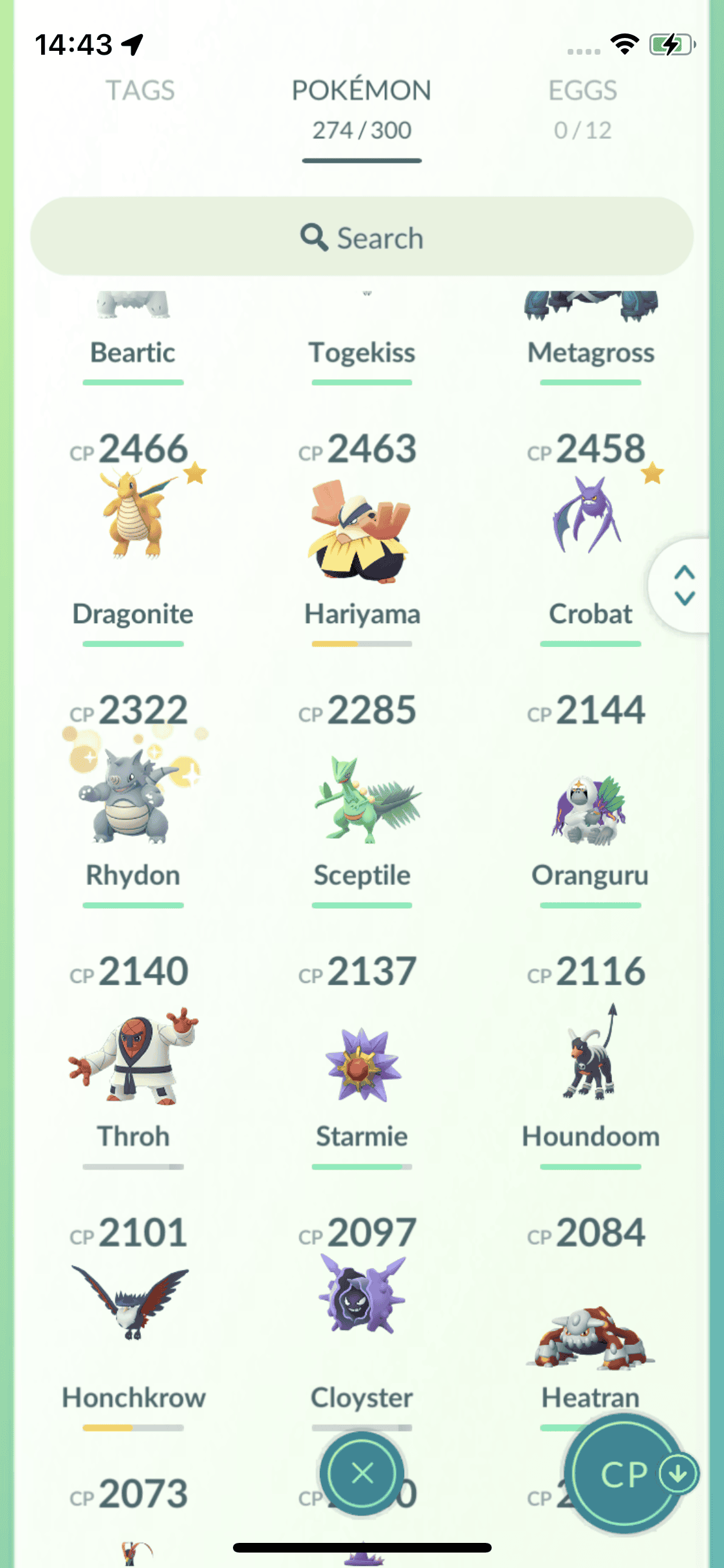Open Houndoom CP 2116
Image resolution: width=724 pixels, height=1568 pixels.
[589, 1056]
